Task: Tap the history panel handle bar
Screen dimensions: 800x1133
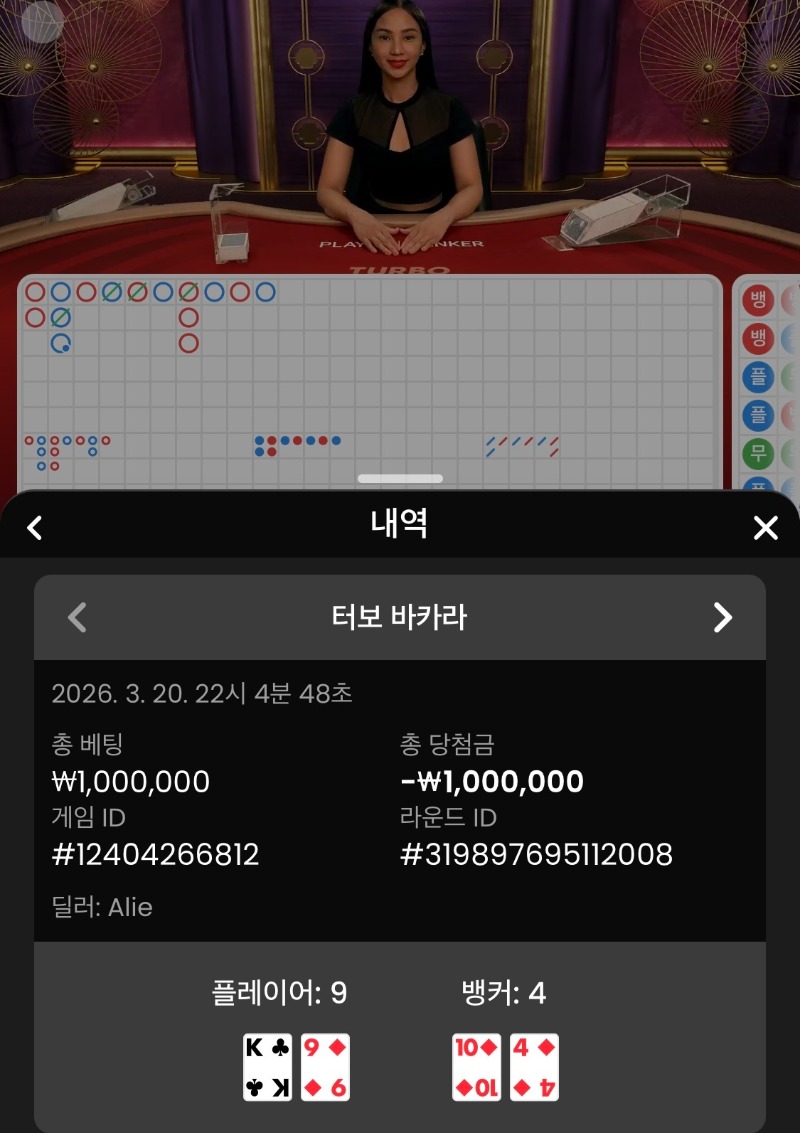Action: [x=400, y=479]
